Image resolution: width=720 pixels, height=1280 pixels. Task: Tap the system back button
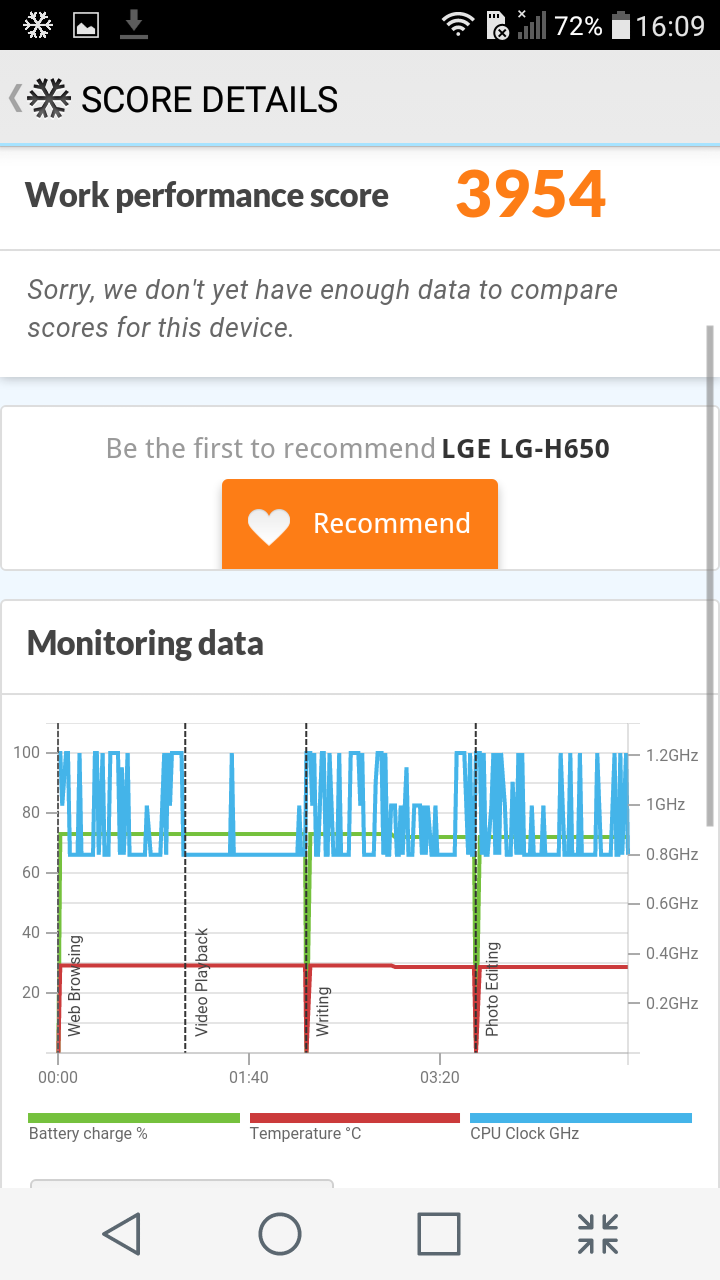pyautogui.click(x=121, y=1233)
